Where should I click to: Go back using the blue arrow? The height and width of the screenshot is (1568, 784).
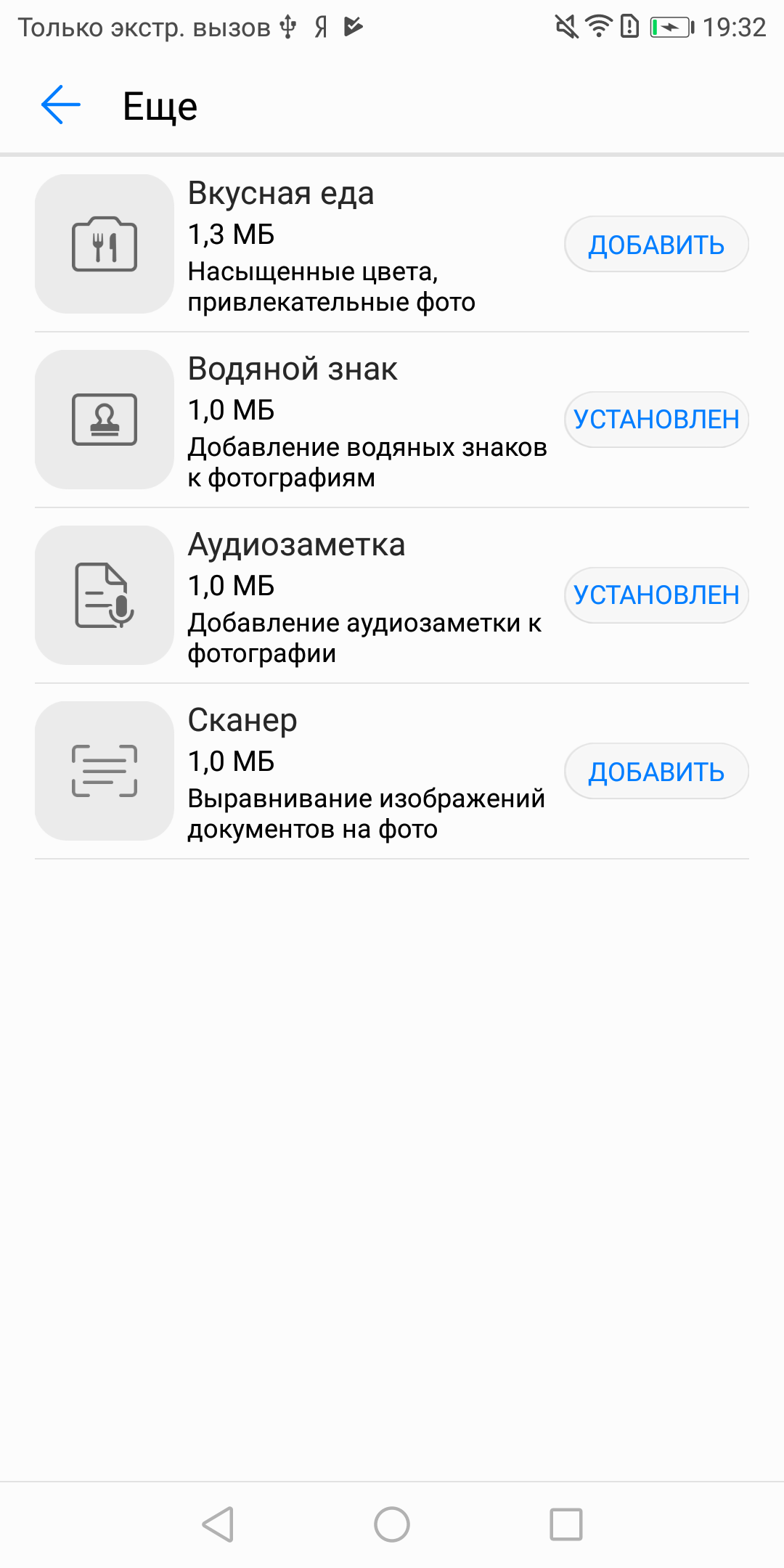[61, 105]
